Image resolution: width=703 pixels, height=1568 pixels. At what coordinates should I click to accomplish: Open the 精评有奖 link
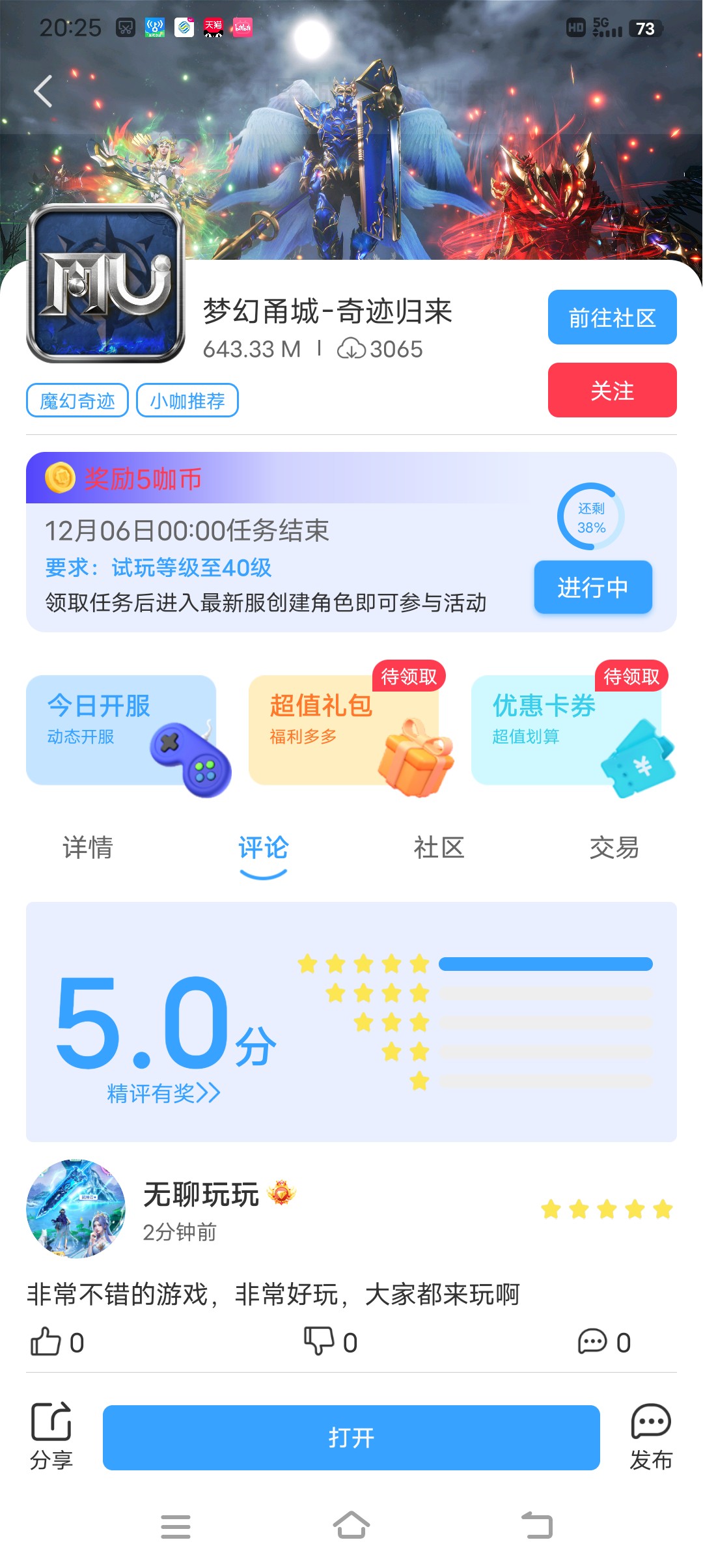[x=163, y=1093]
